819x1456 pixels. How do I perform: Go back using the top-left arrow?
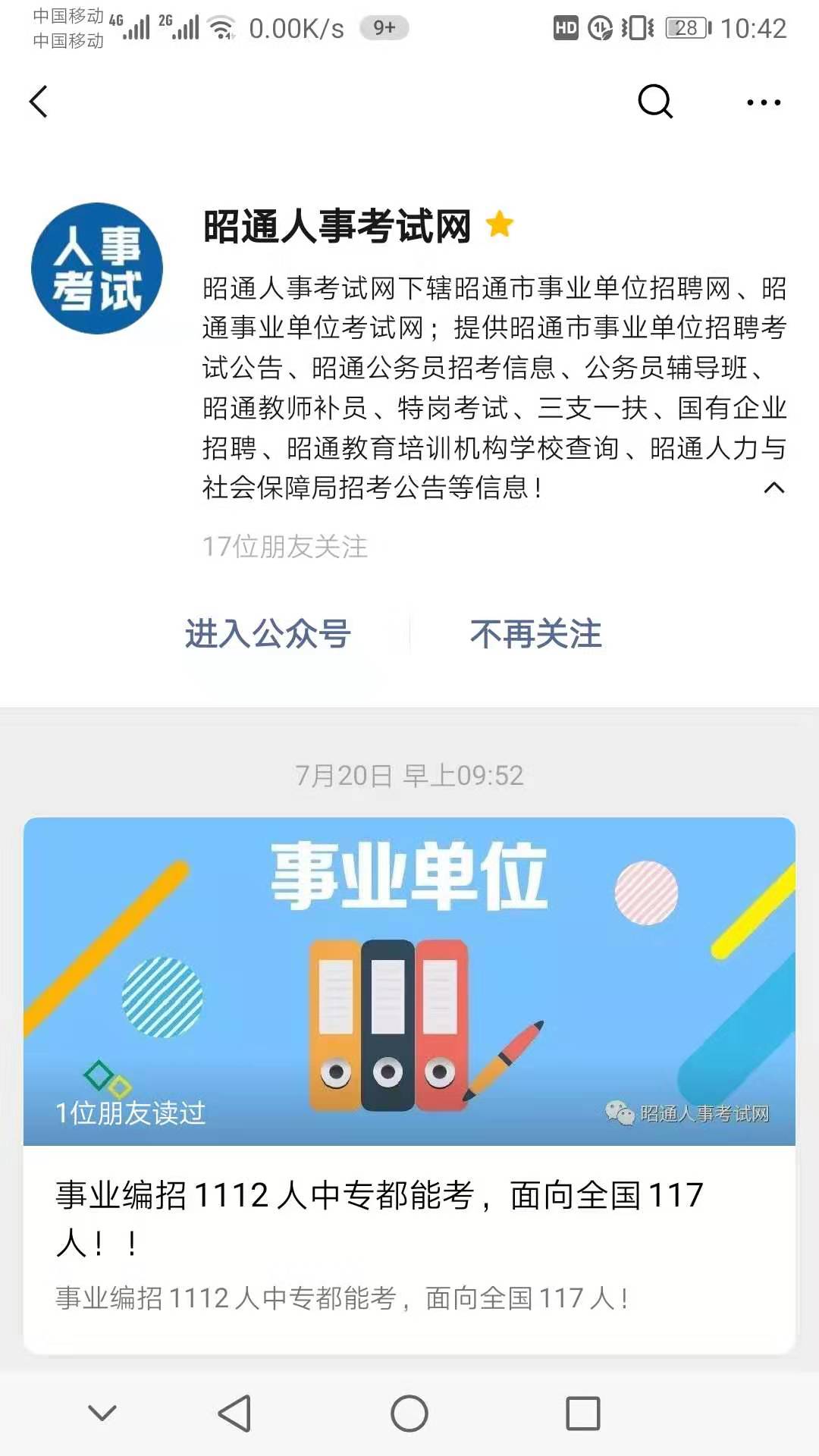(39, 102)
